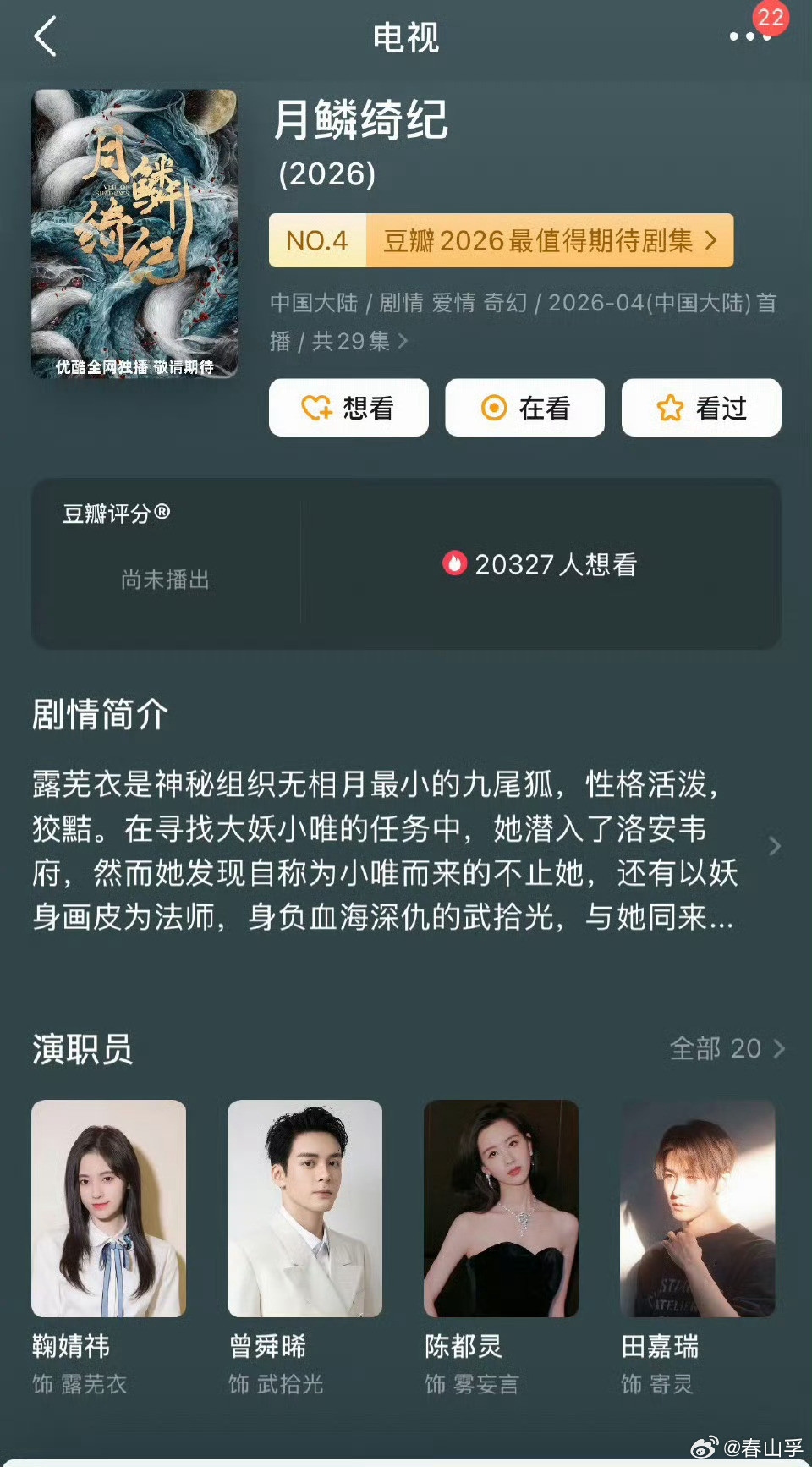Mark the drama as 看过

pyautogui.click(x=701, y=408)
